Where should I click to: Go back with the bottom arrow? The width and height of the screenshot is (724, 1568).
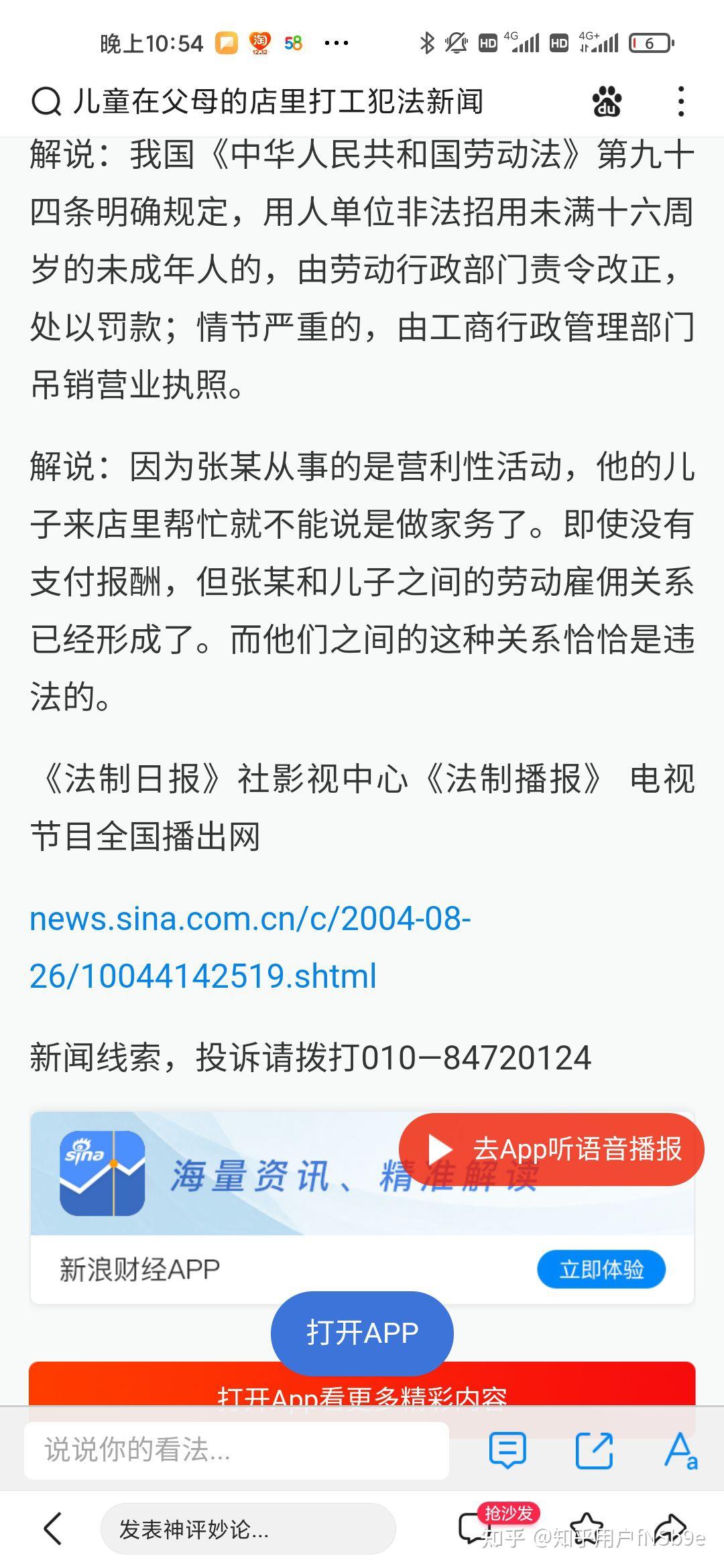[52, 1528]
